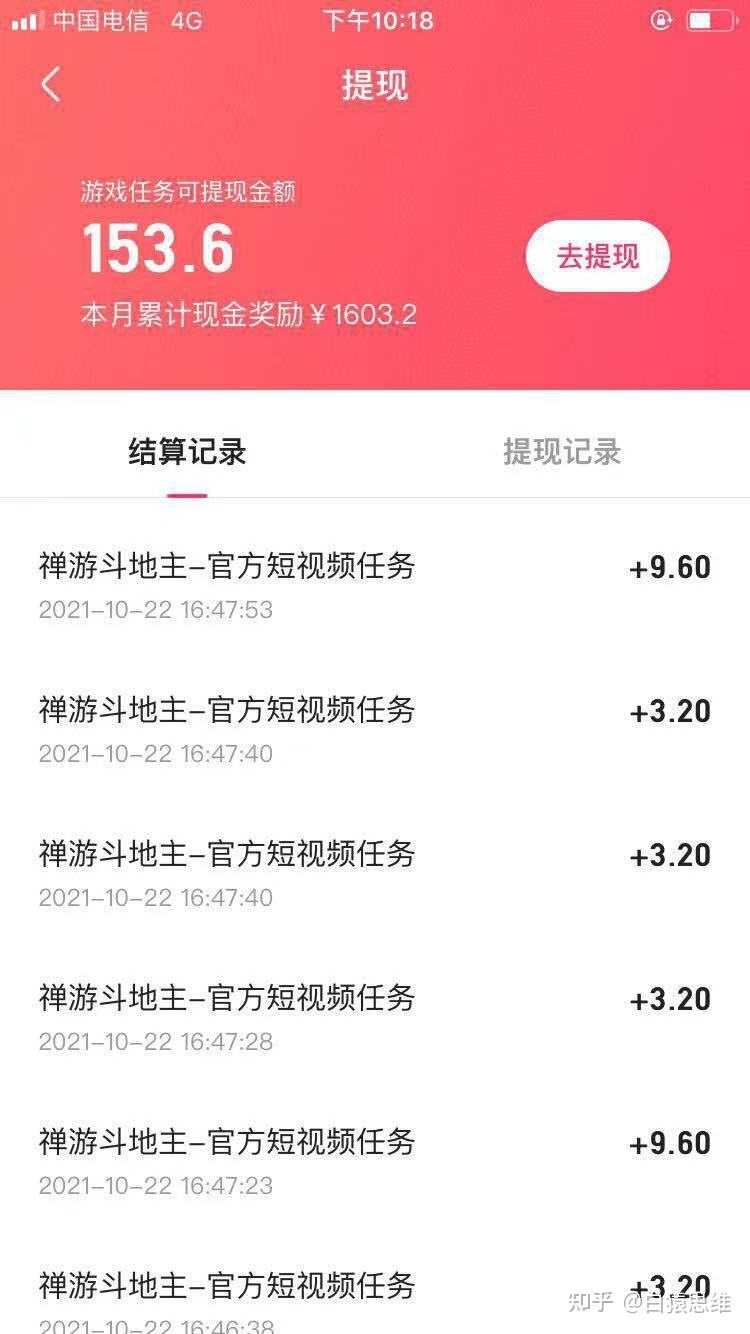
Task: Tap the back arrow to exit withdrawal page
Action: [51, 84]
